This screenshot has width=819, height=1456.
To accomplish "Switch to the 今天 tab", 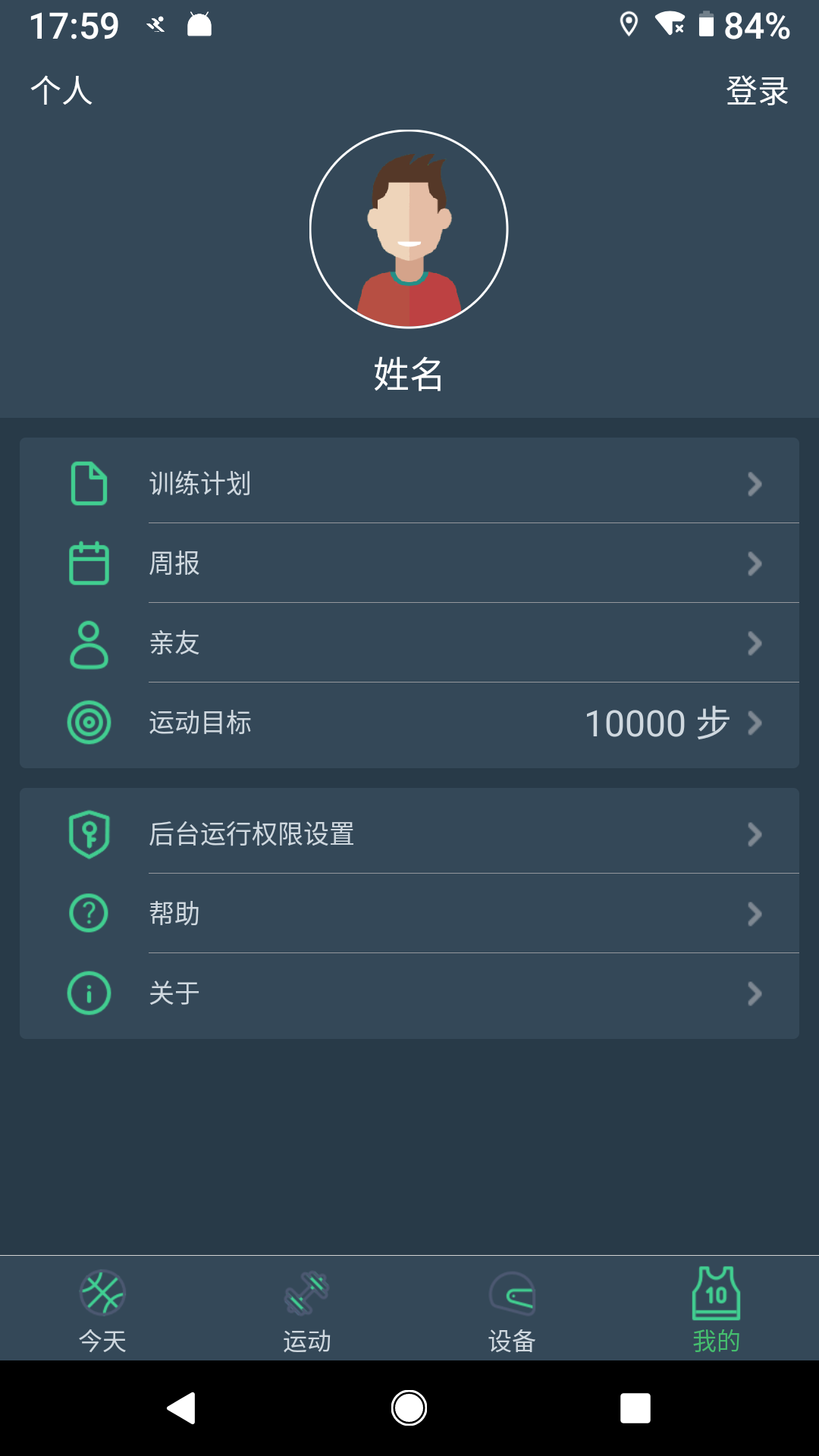I will point(102,1308).
